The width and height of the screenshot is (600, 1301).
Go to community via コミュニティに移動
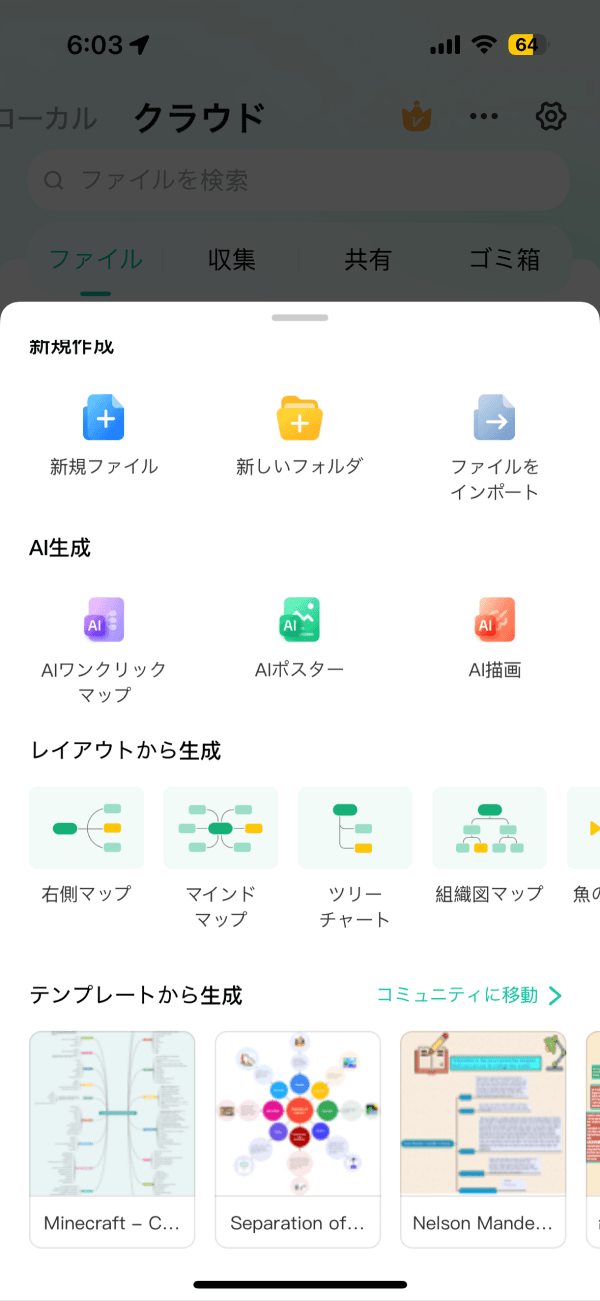[x=469, y=995]
